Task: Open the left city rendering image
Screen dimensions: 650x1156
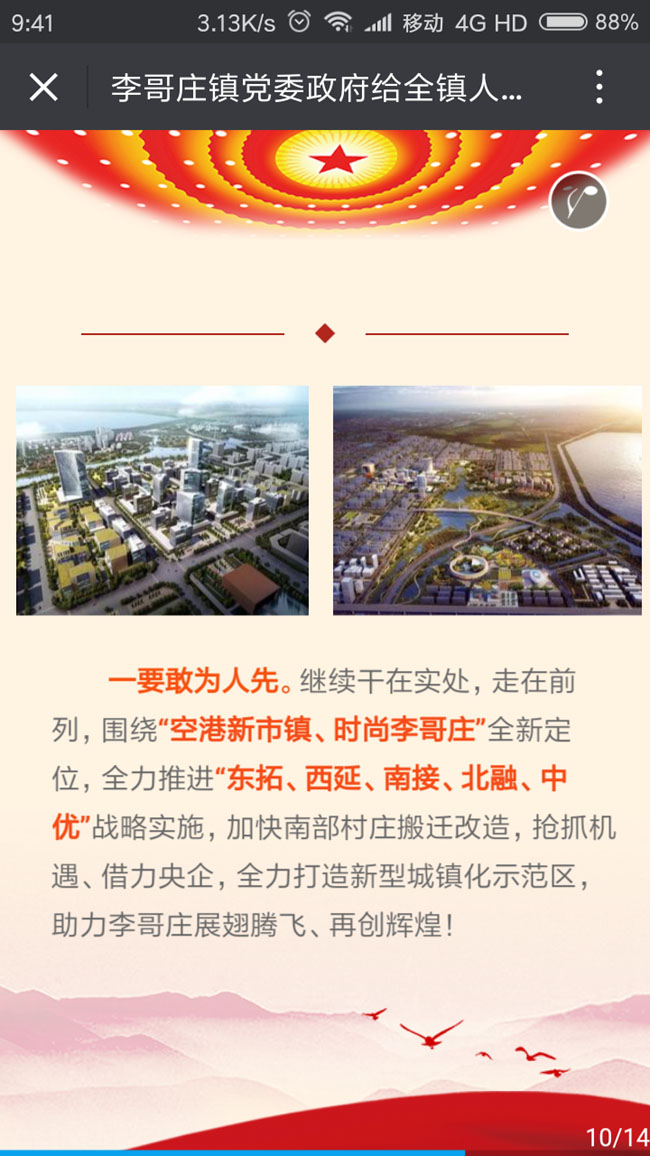Action: [x=162, y=500]
